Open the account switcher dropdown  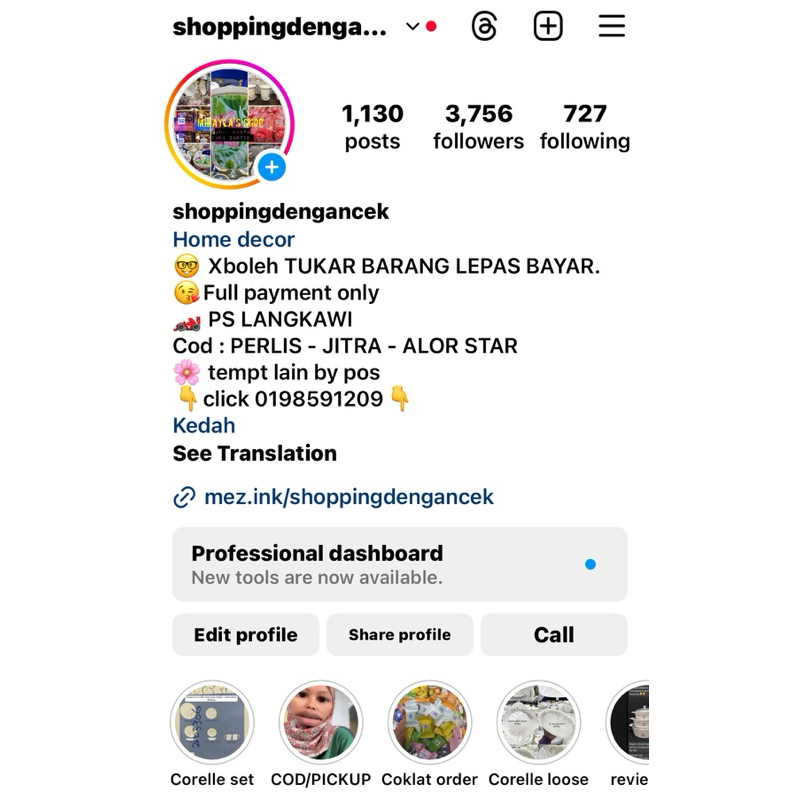412,27
